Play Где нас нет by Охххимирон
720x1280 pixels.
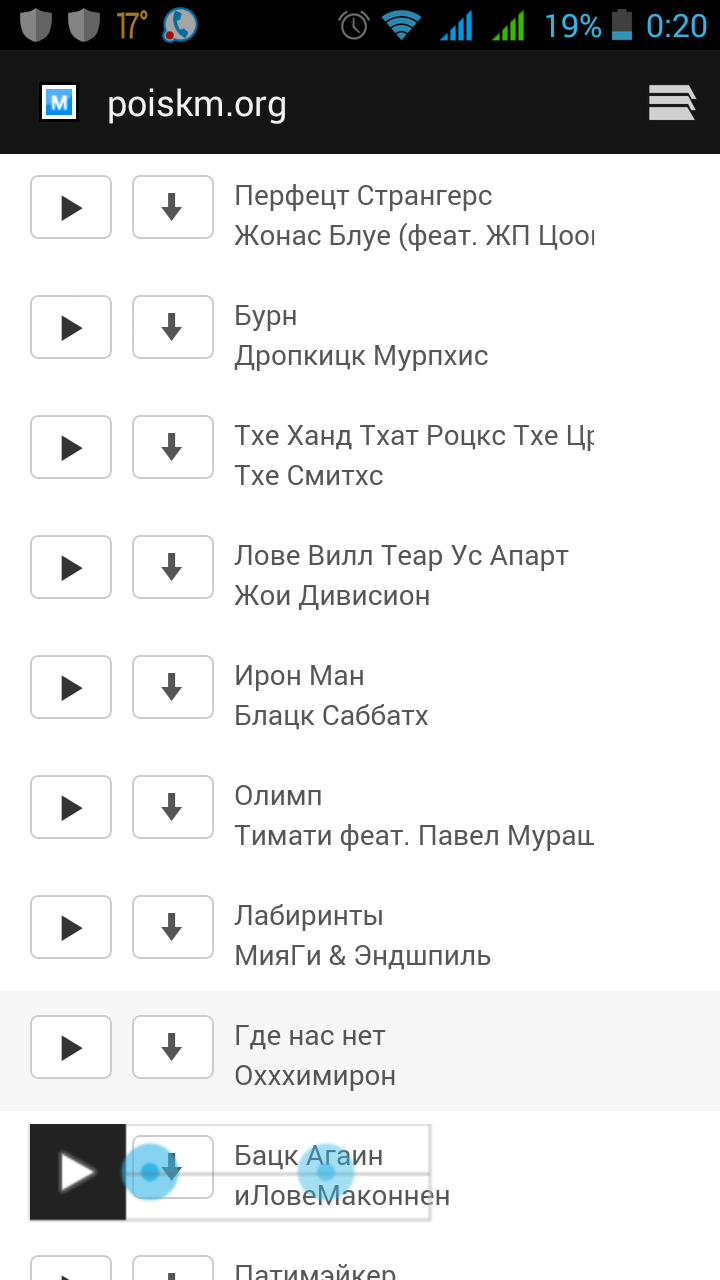(x=71, y=1047)
